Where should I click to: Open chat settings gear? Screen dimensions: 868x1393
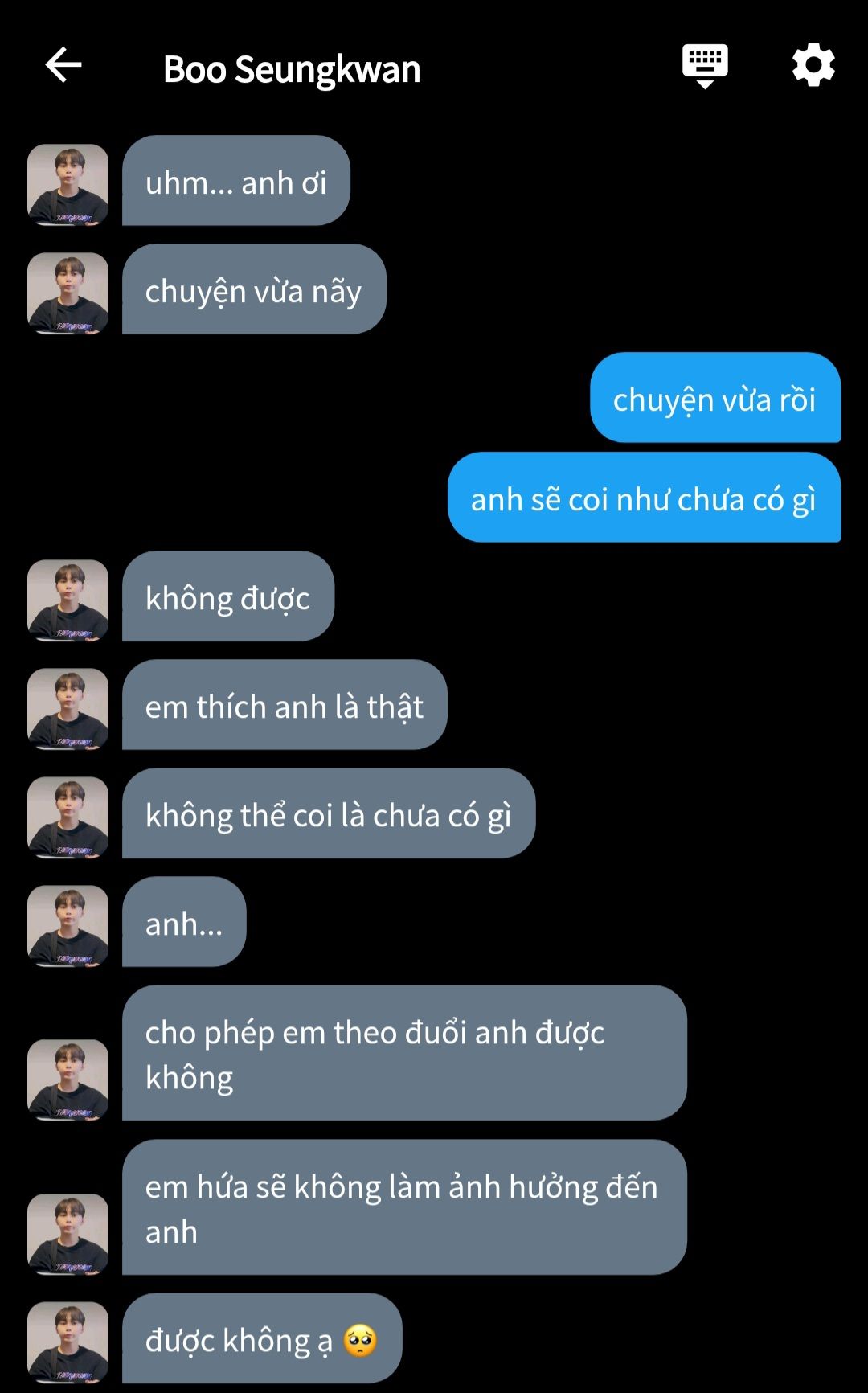coord(813,65)
